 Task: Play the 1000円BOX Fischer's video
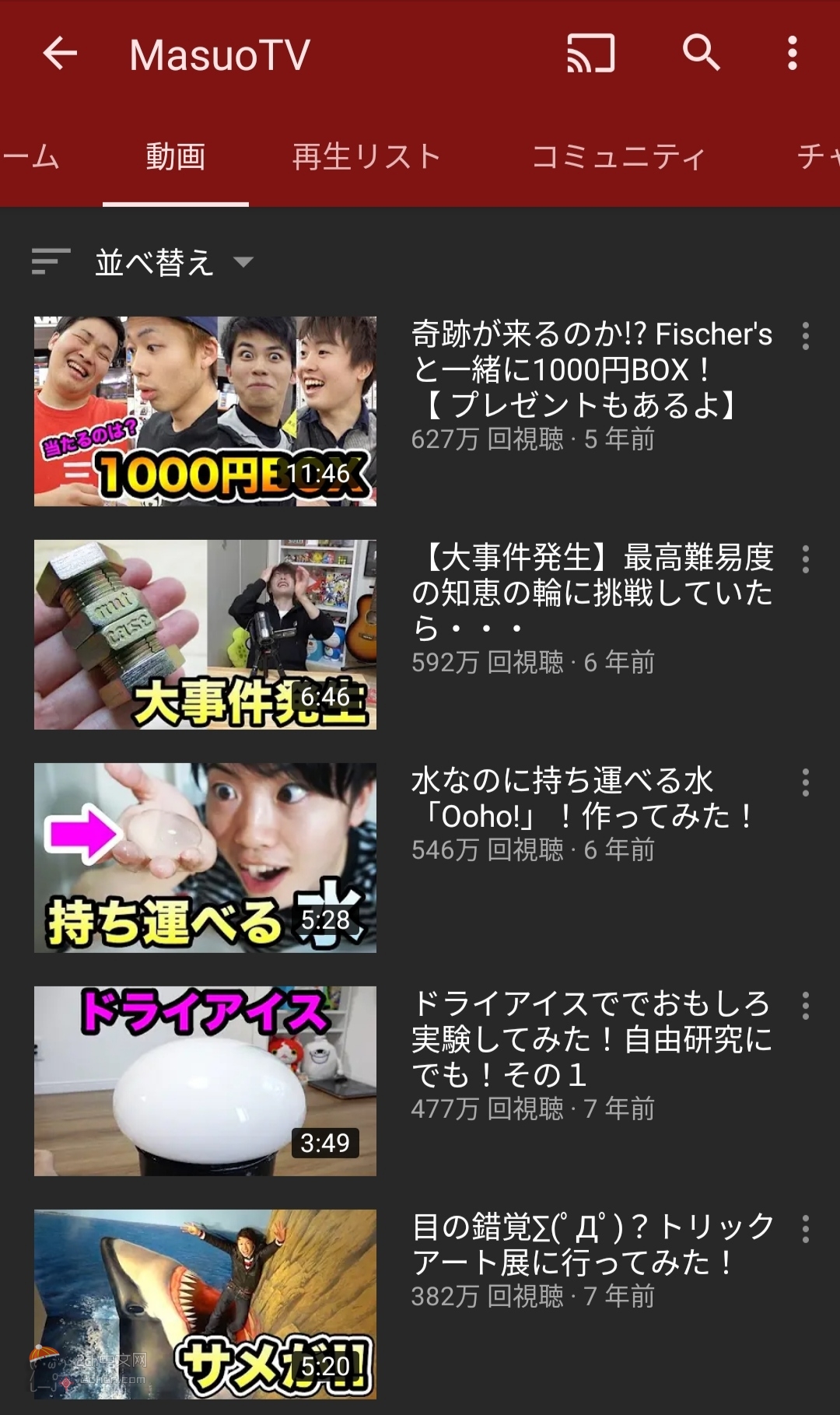[x=205, y=411]
